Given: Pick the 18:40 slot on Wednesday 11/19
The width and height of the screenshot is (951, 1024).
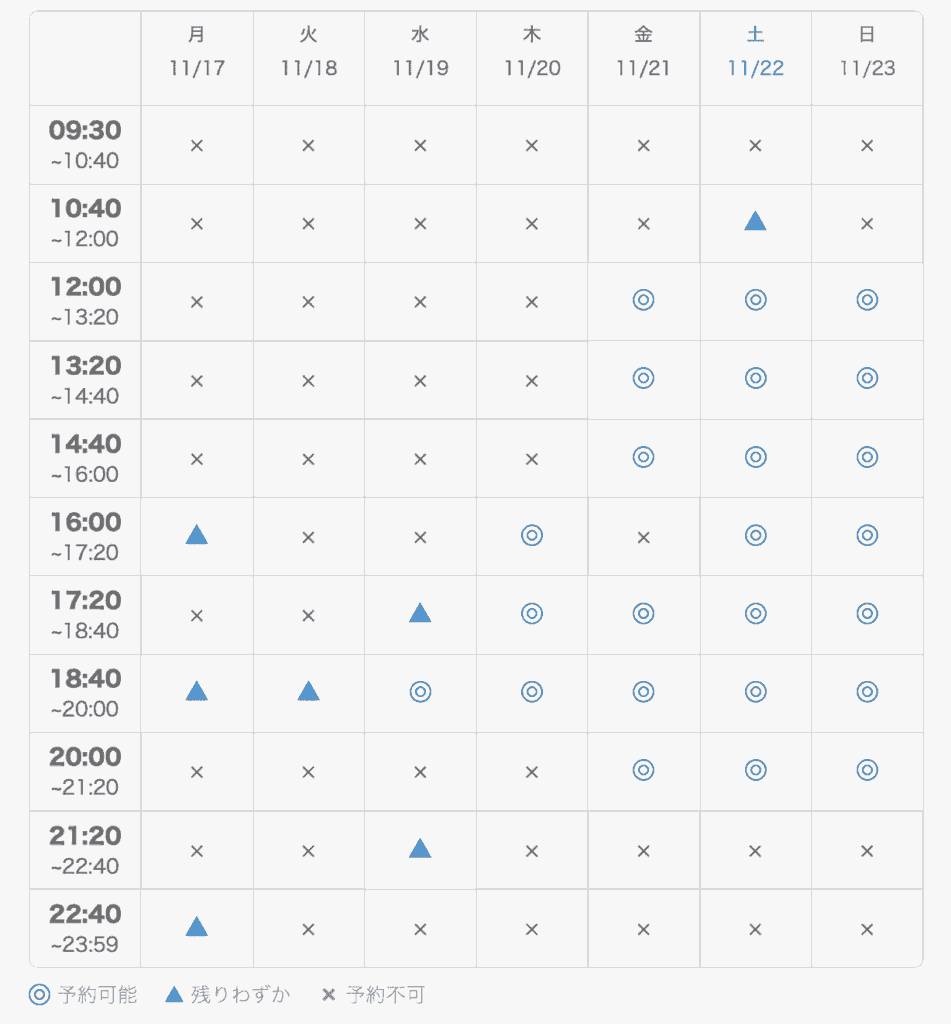Looking at the screenshot, I should tap(420, 691).
